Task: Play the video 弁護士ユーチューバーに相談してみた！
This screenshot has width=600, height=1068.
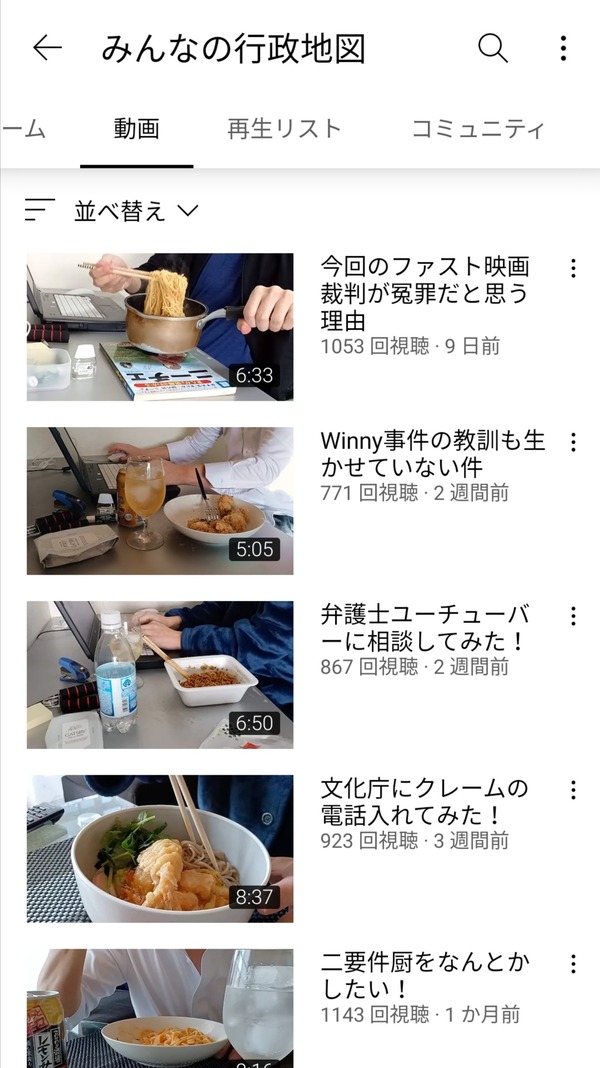Action: click(x=160, y=674)
